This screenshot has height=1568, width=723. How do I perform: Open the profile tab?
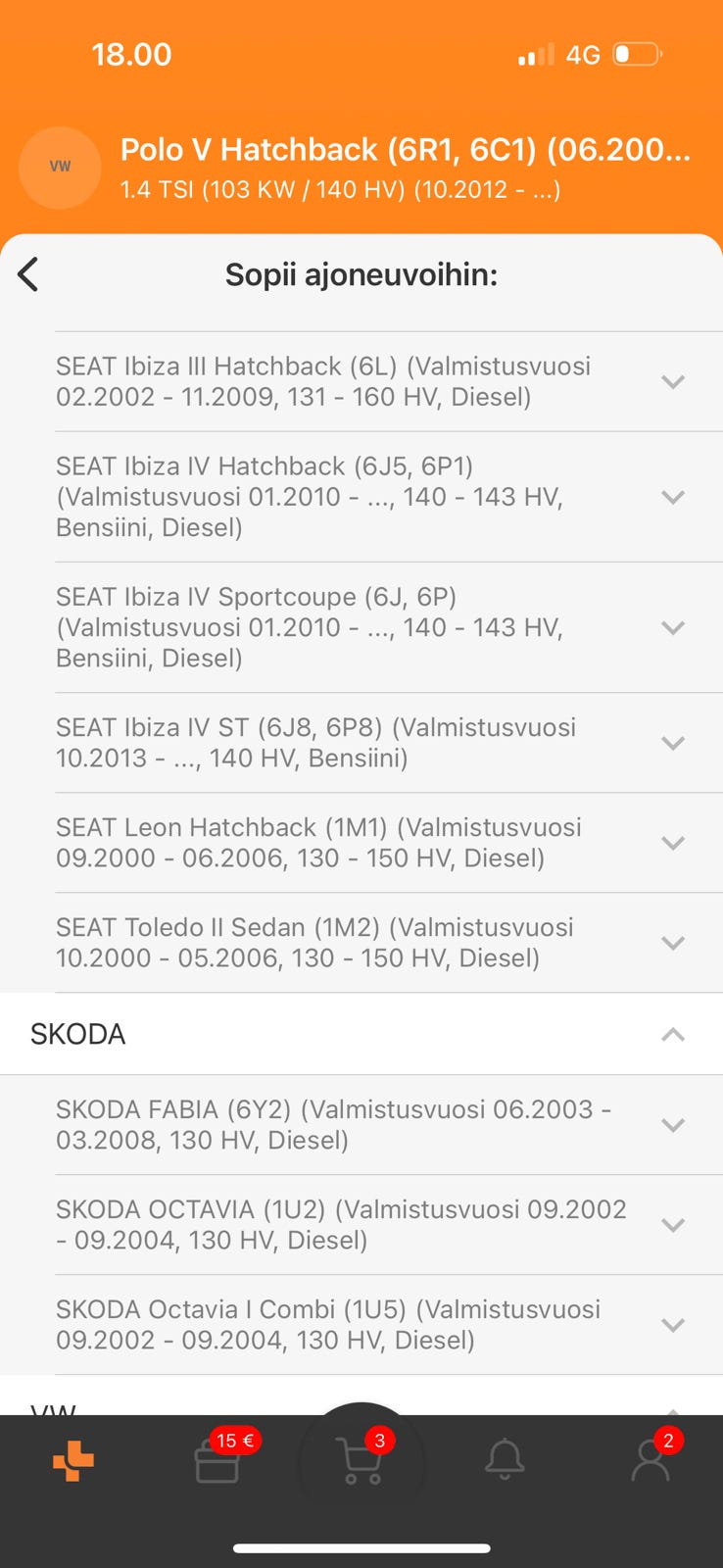(650, 1462)
